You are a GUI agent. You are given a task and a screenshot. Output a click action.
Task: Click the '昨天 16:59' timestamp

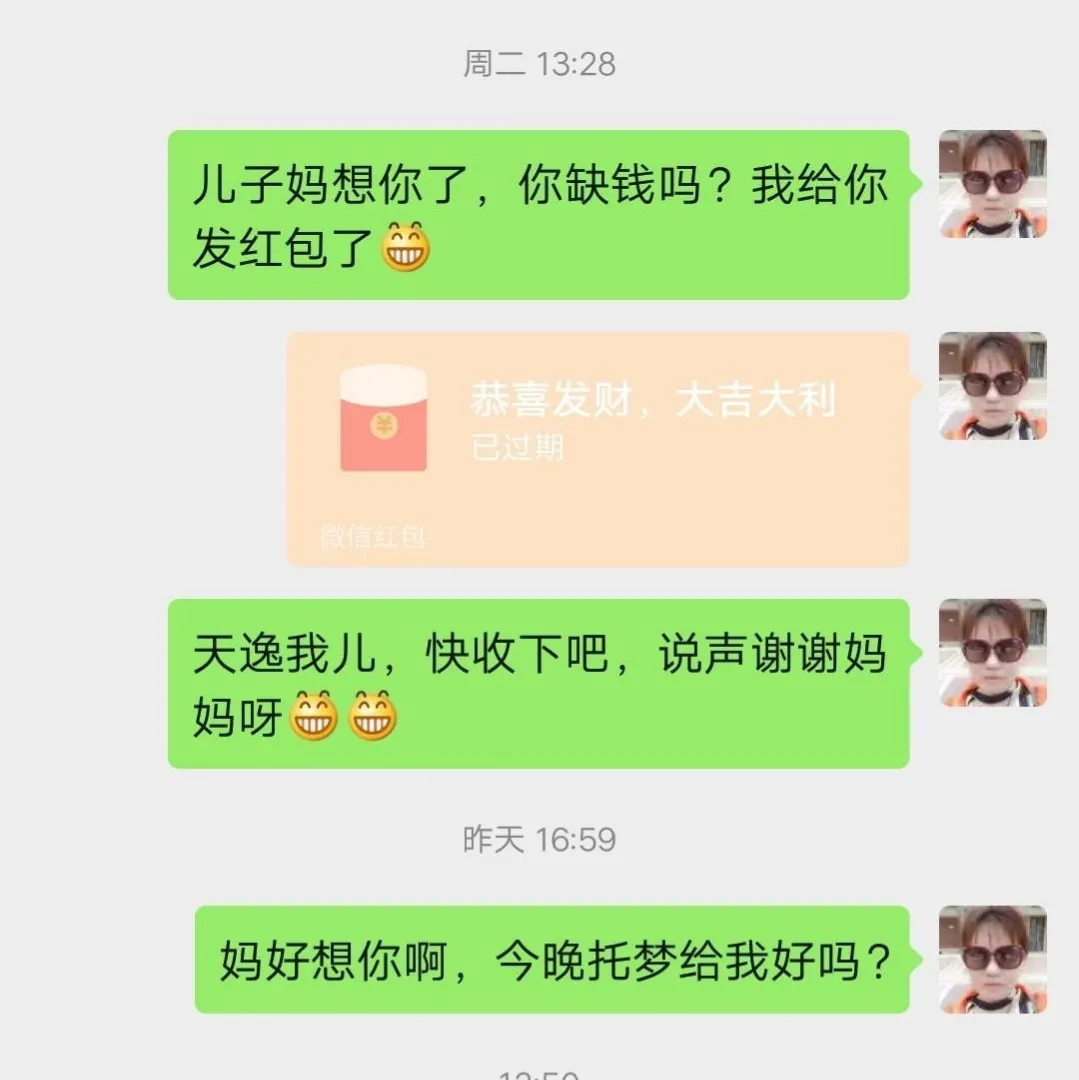(x=539, y=840)
